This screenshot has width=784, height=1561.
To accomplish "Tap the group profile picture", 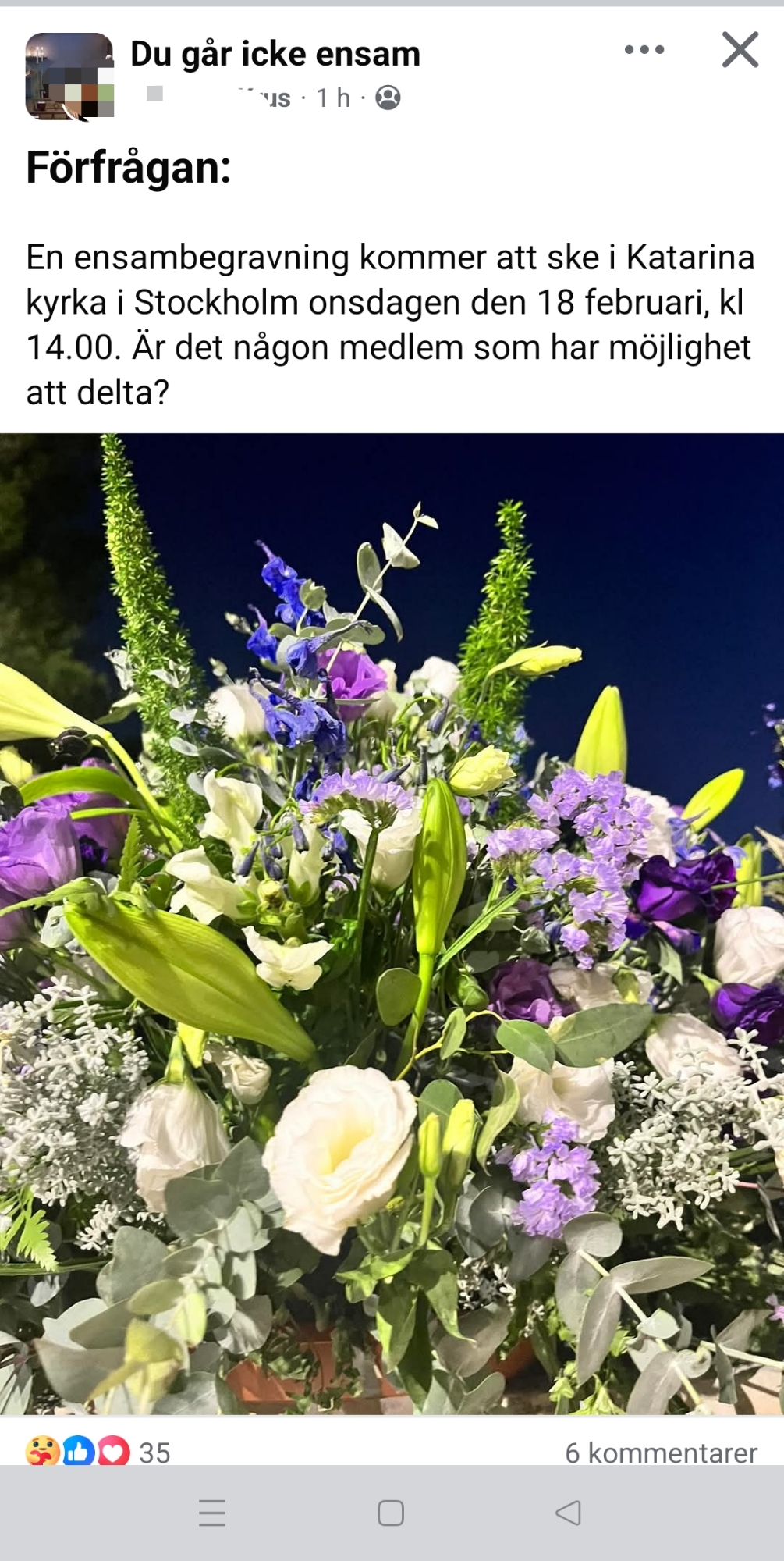I will pos(70,76).
